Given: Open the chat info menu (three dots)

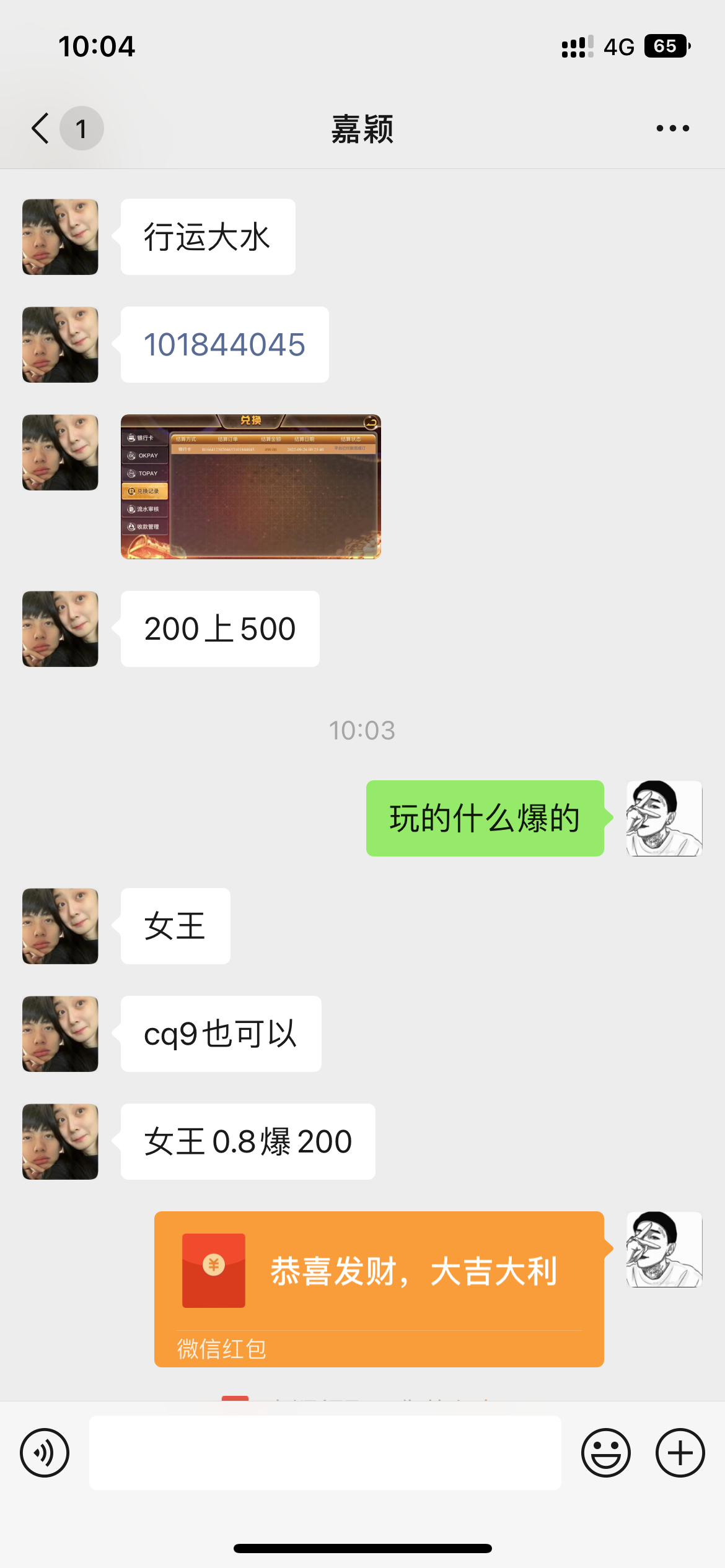Looking at the screenshot, I should [x=672, y=129].
